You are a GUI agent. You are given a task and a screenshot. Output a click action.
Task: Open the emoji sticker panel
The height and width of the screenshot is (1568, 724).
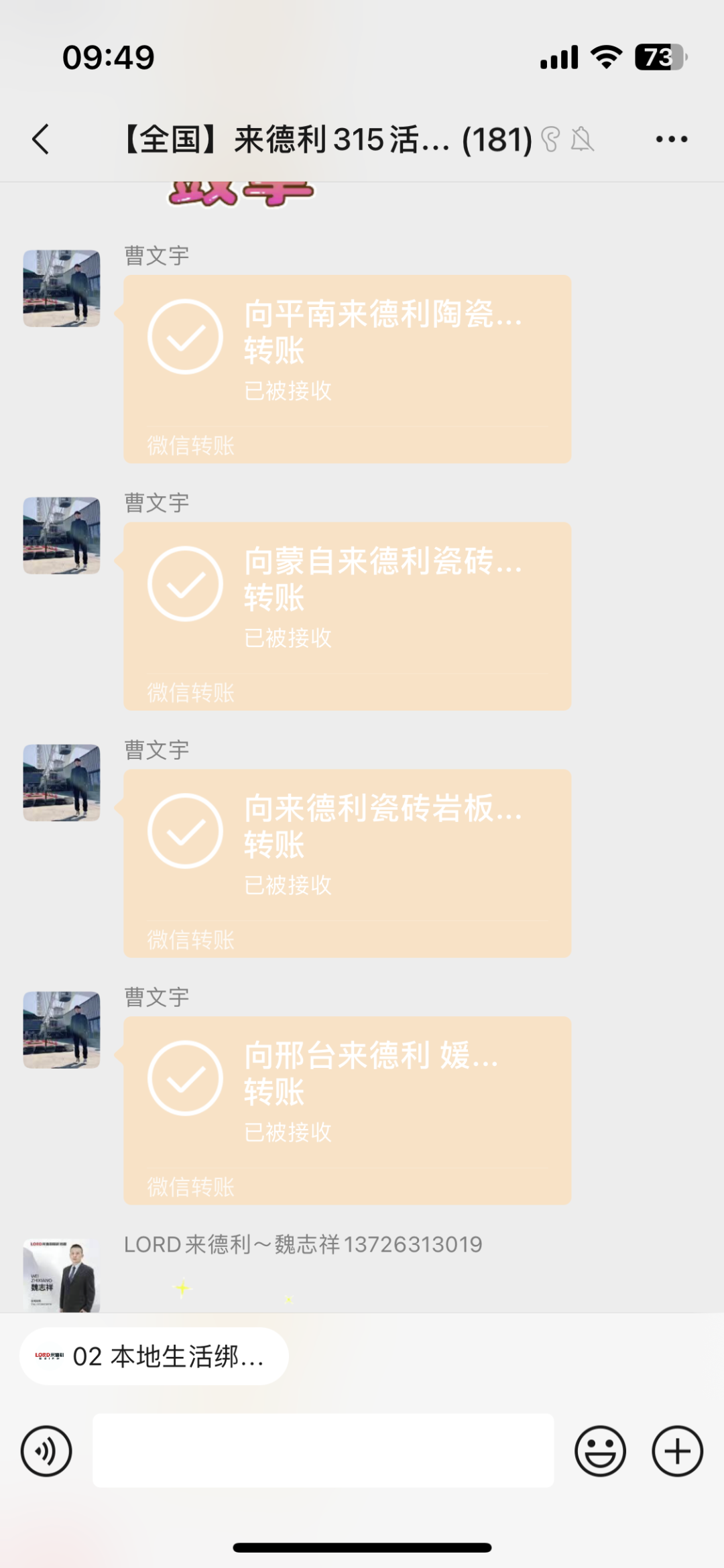click(600, 1451)
